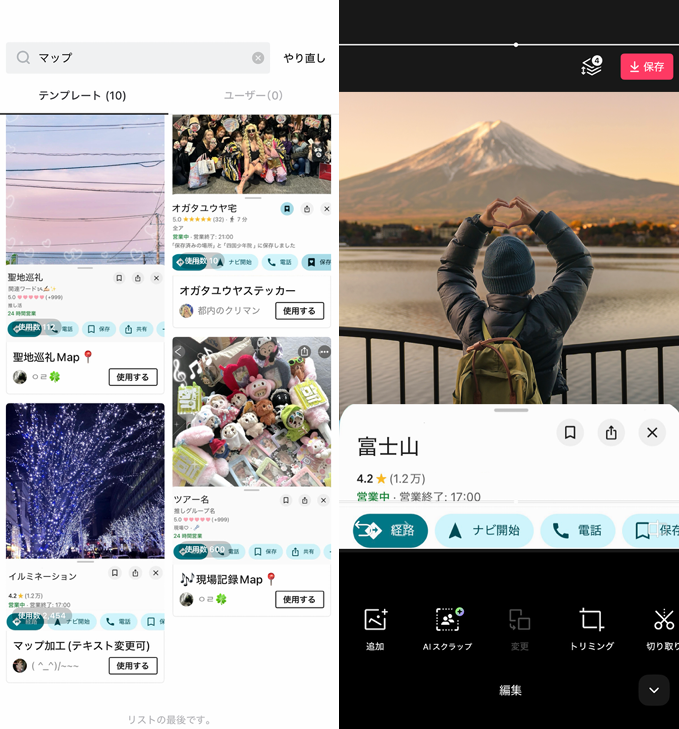Switch to the ユーザー (0) tab
The height and width of the screenshot is (729, 679).
pos(252,96)
